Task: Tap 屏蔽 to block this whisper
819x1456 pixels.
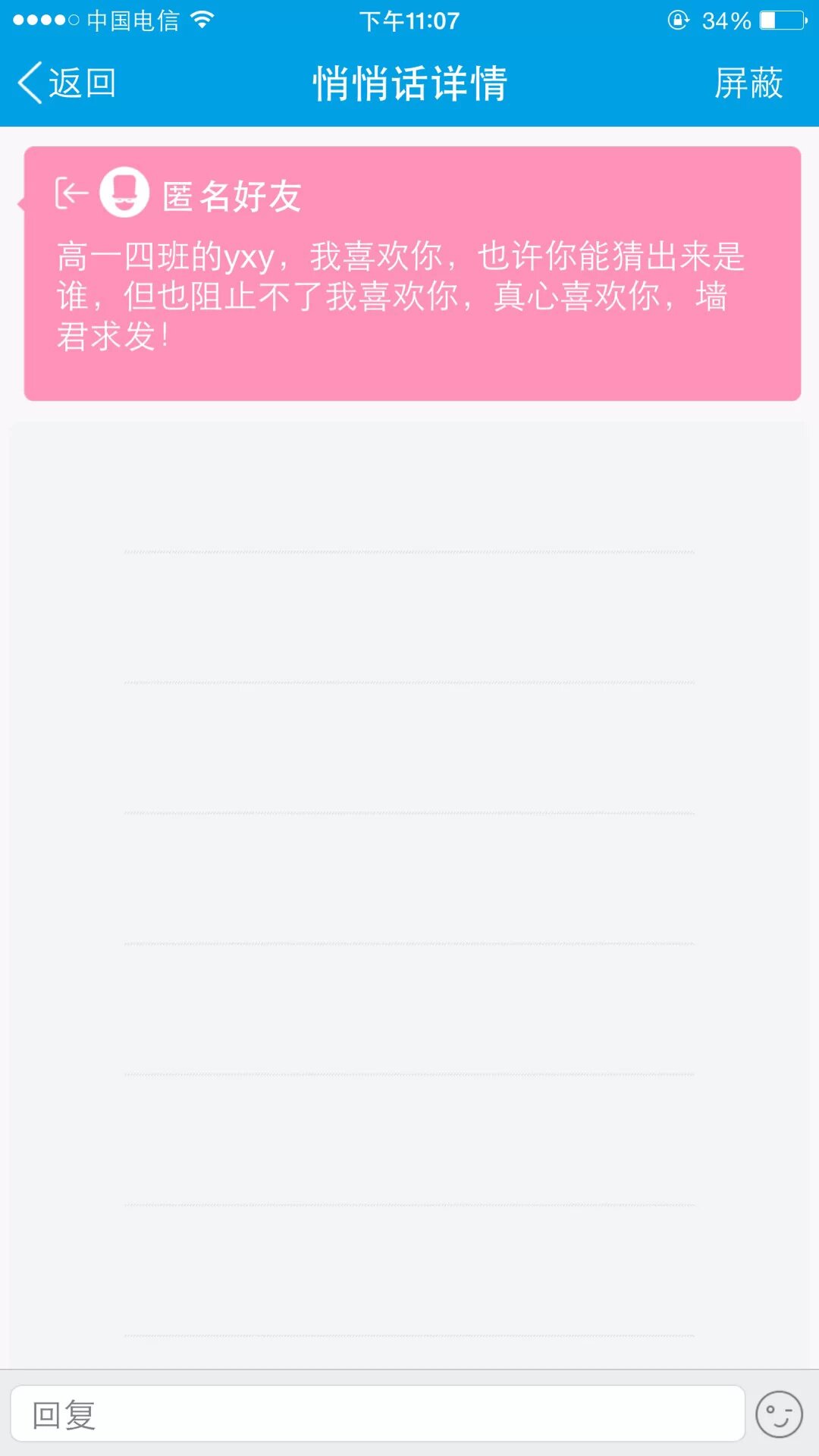Action: 748,83
